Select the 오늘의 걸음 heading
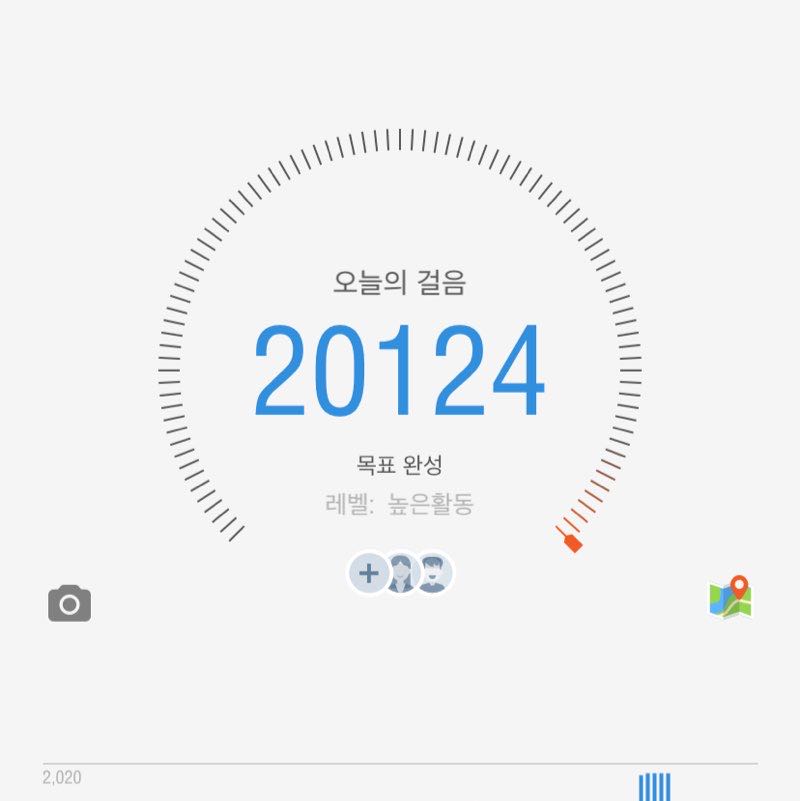 click(x=399, y=281)
